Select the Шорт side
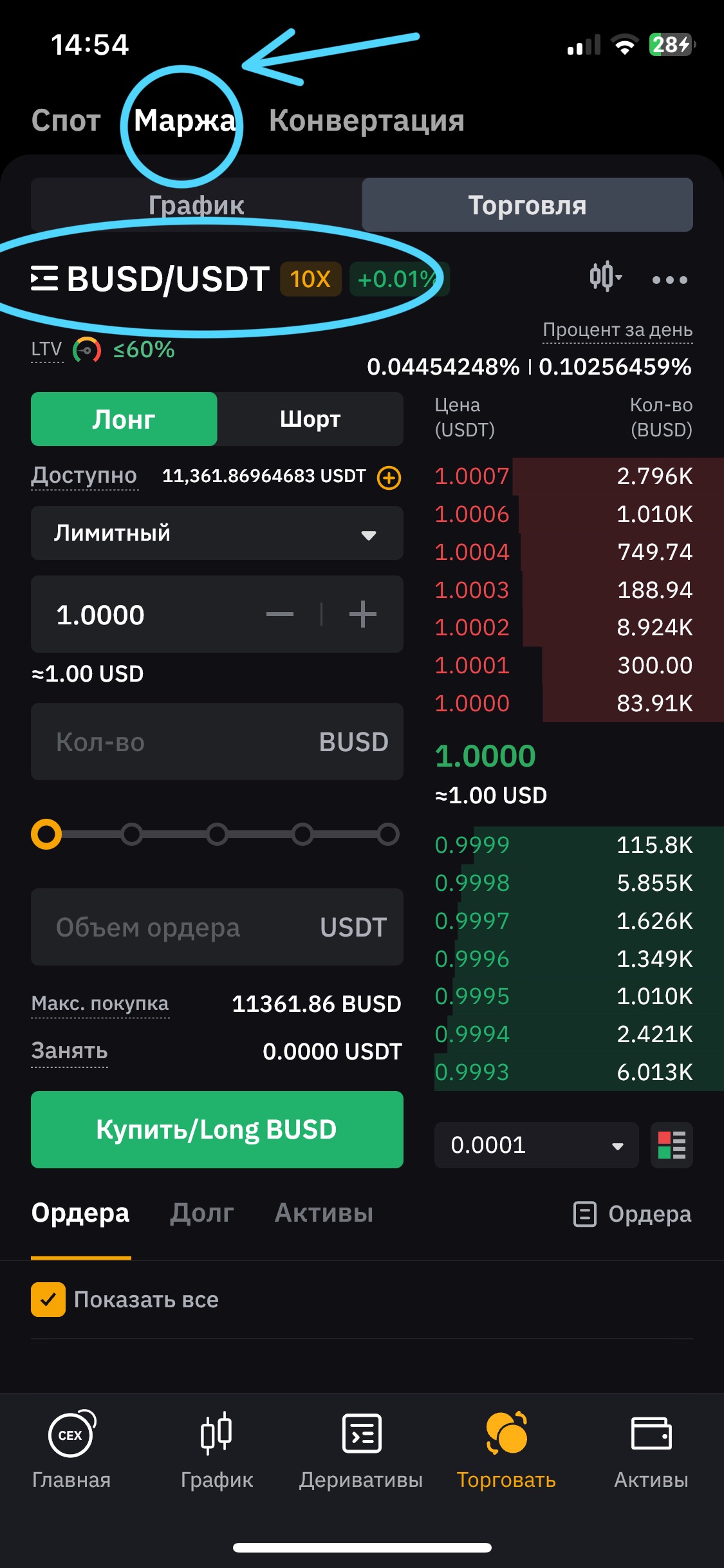Screen dimensions: 724x1568 coord(310,420)
